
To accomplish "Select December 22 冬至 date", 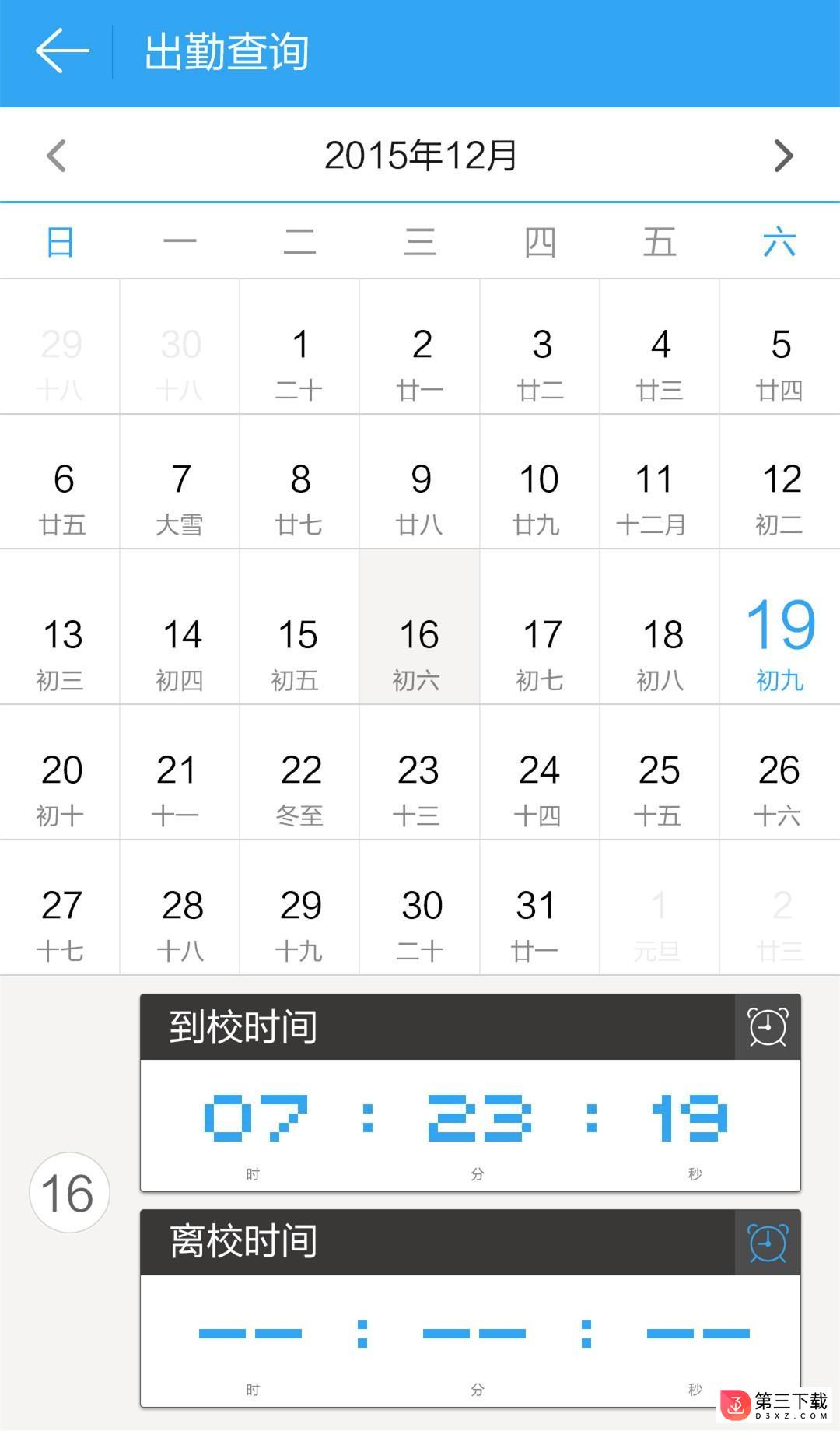I will click(299, 773).
